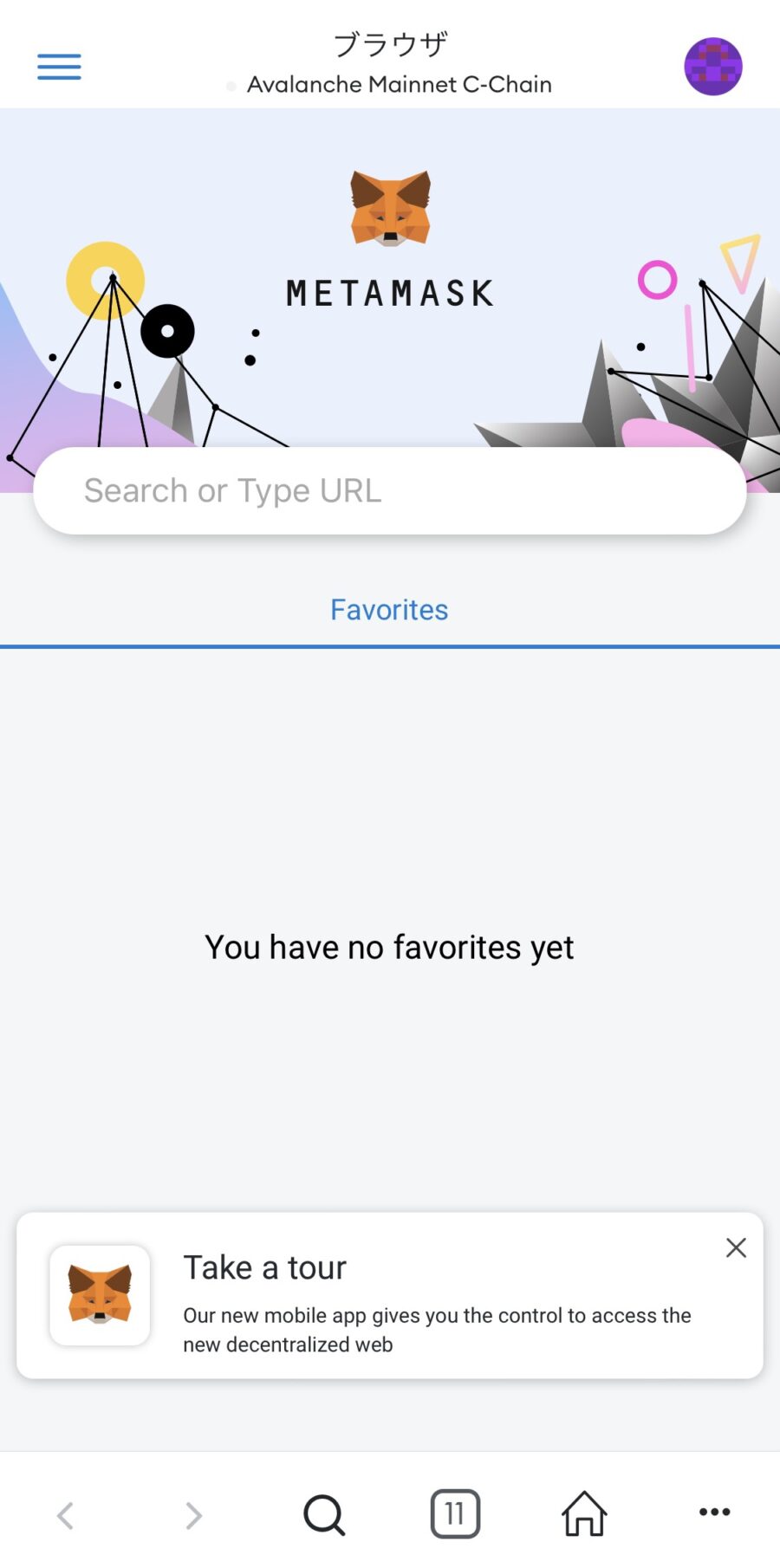Screen dimensions: 780x1568
Task: Focus the Search or Type URL field
Action: (389, 491)
